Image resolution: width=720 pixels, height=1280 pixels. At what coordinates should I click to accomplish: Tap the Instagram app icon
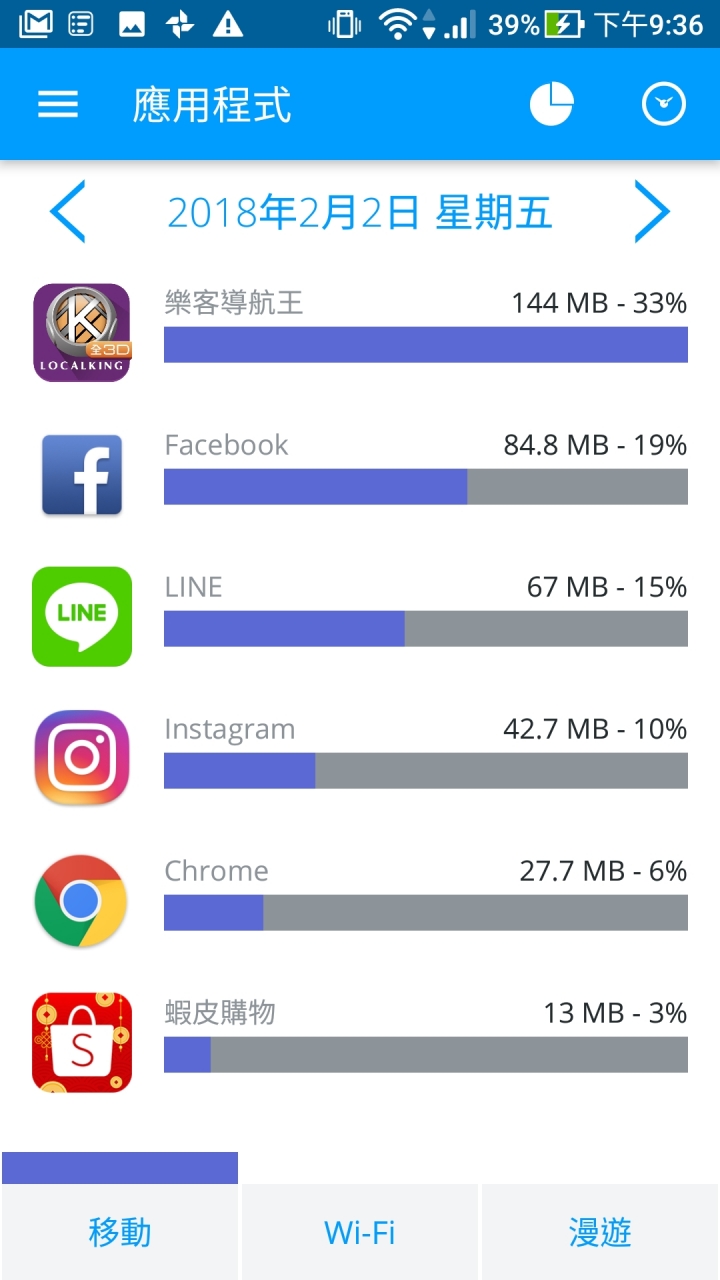pyautogui.click(x=81, y=757)
